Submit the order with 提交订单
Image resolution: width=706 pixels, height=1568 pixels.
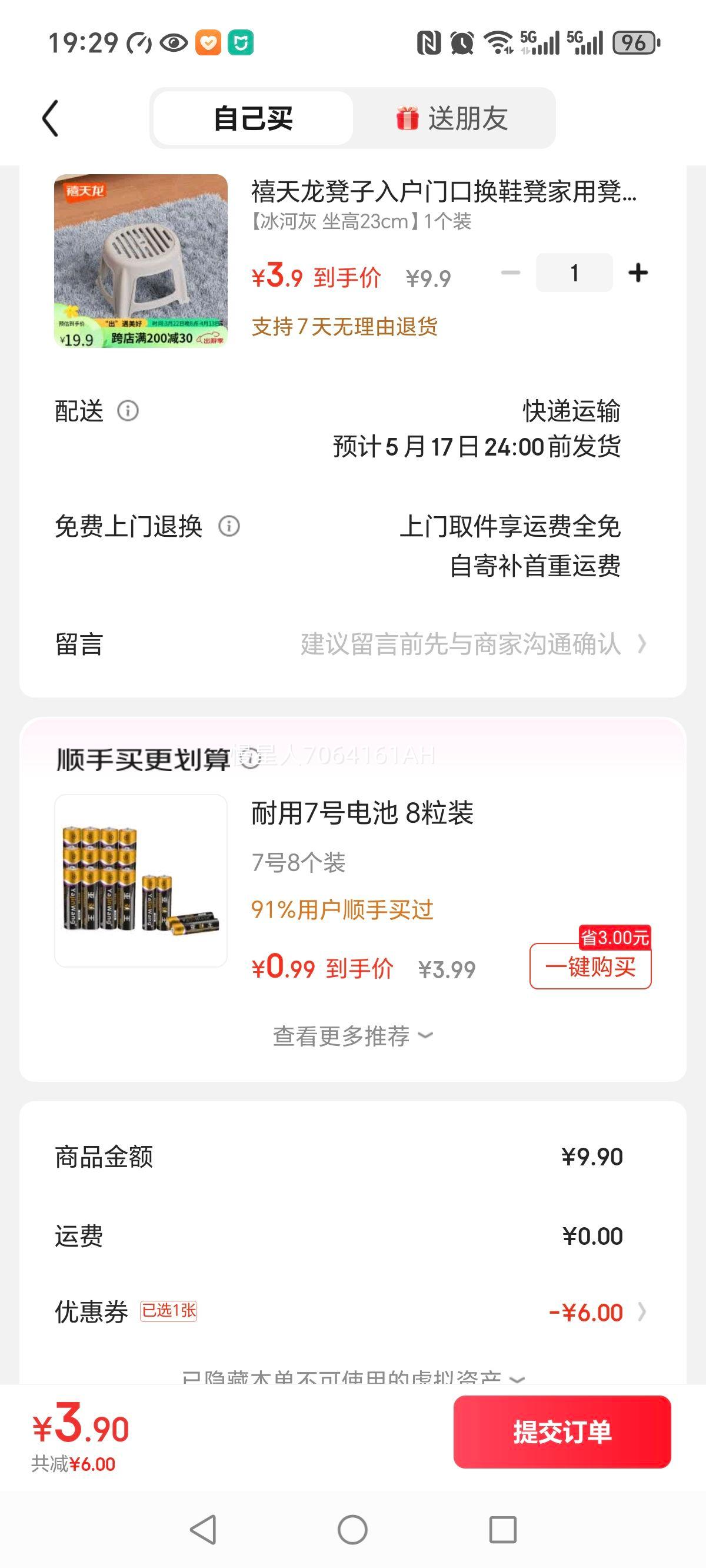click(562, 1431)
